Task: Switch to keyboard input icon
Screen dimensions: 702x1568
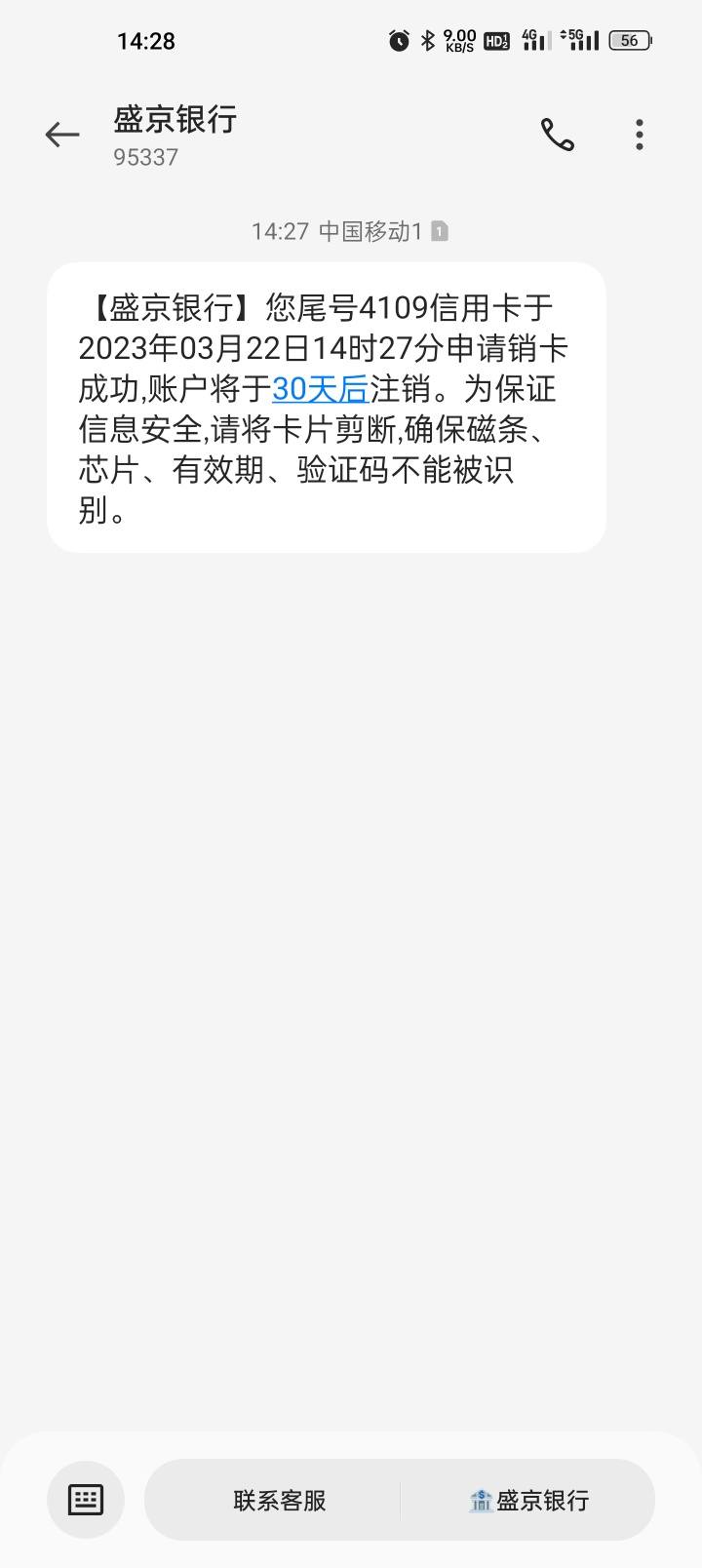Action: pos(86,1500)
